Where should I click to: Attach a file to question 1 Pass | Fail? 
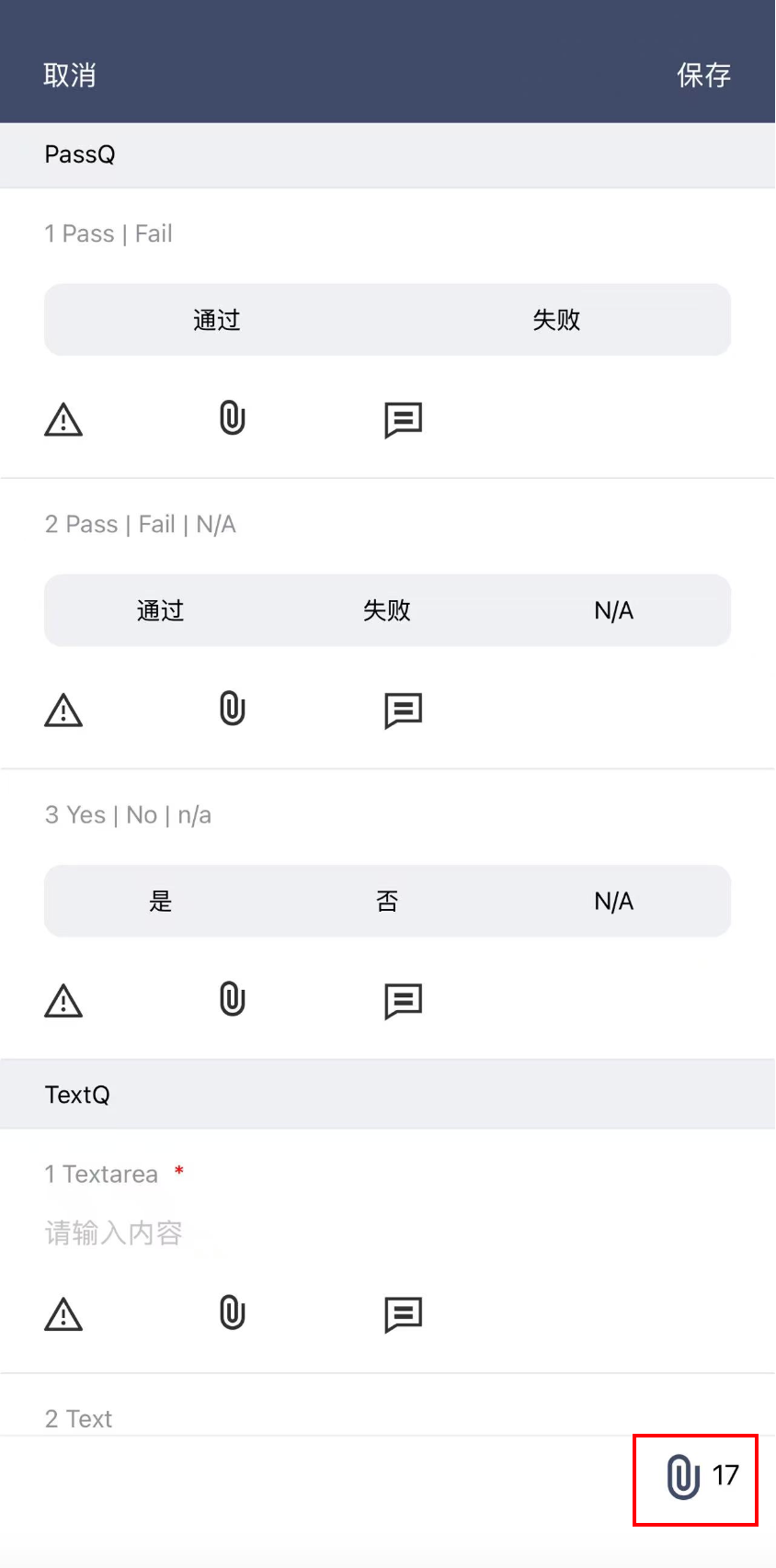click(233, 419)
